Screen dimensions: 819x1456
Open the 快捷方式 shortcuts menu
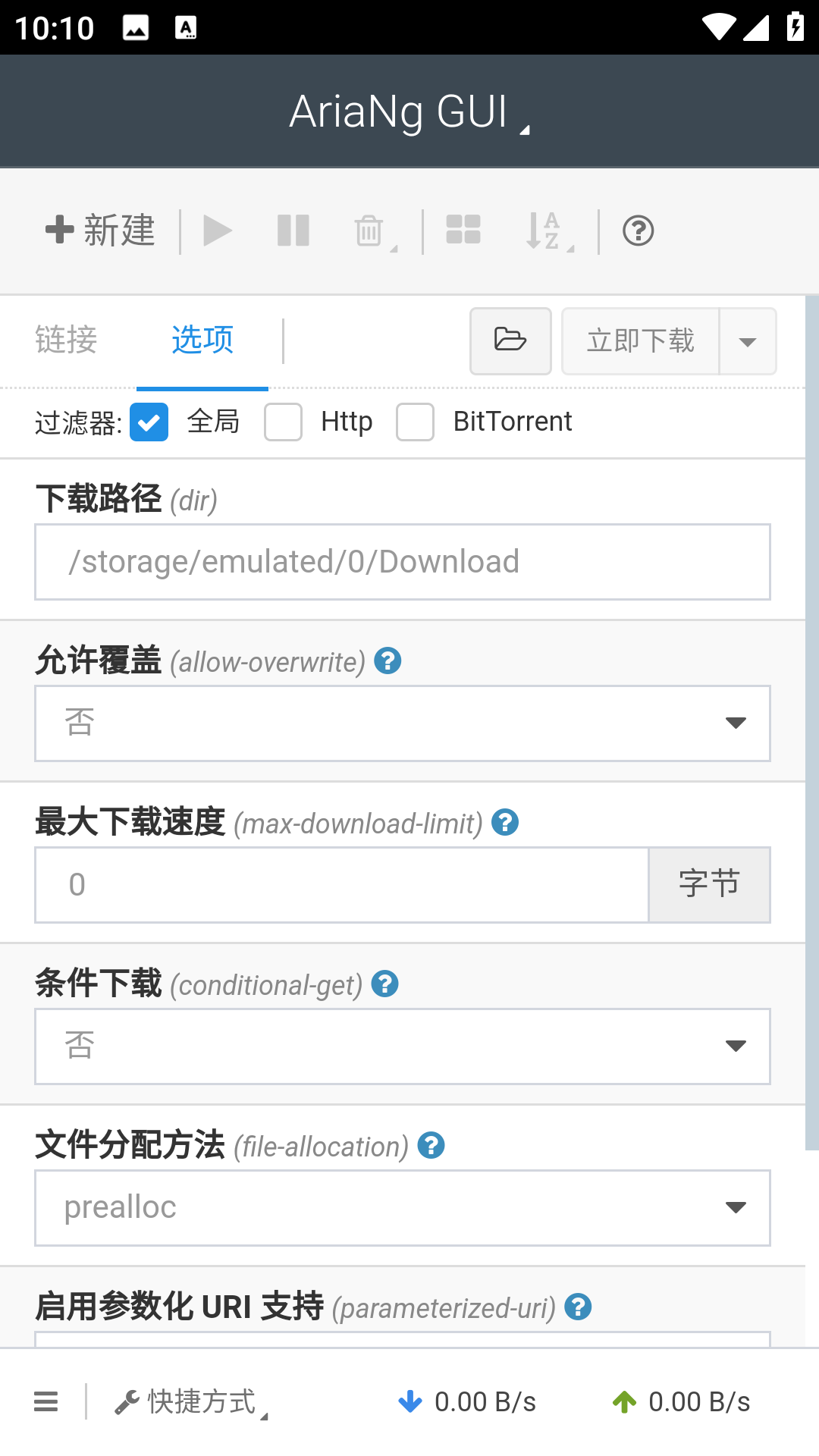coord(191,1402)
